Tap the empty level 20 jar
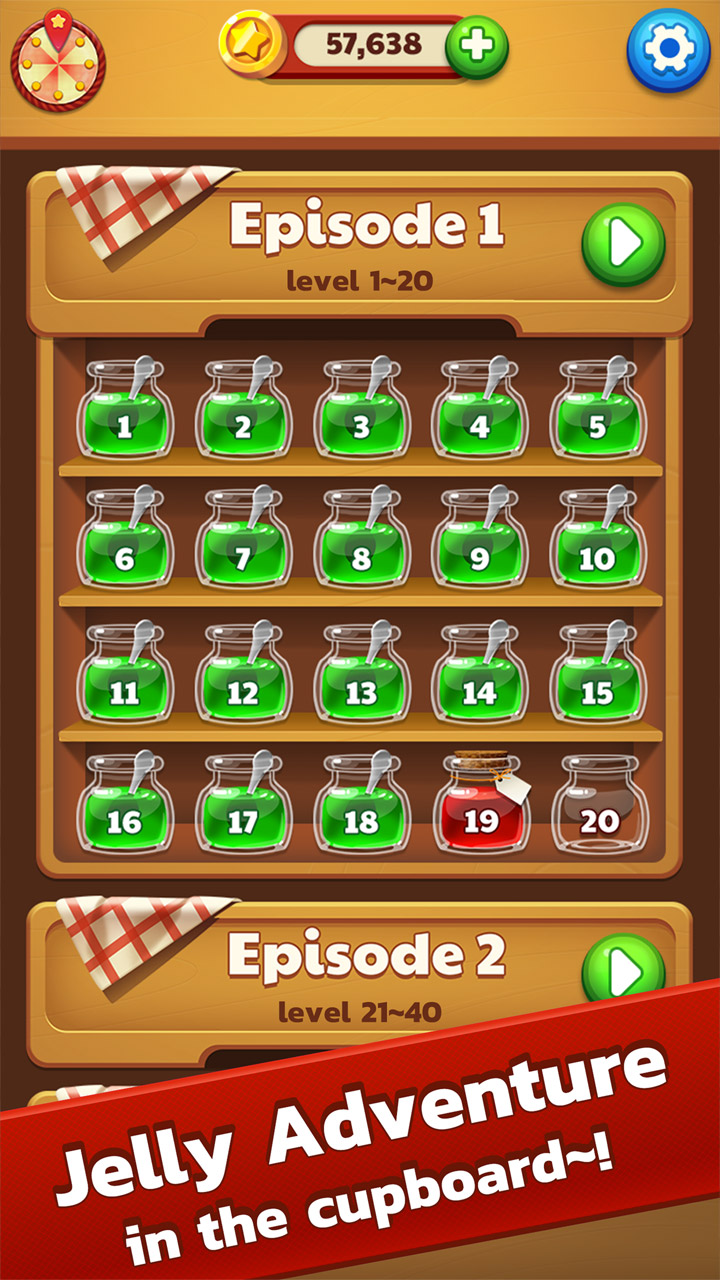This screenshot has width=720, height=1280. 599,808
